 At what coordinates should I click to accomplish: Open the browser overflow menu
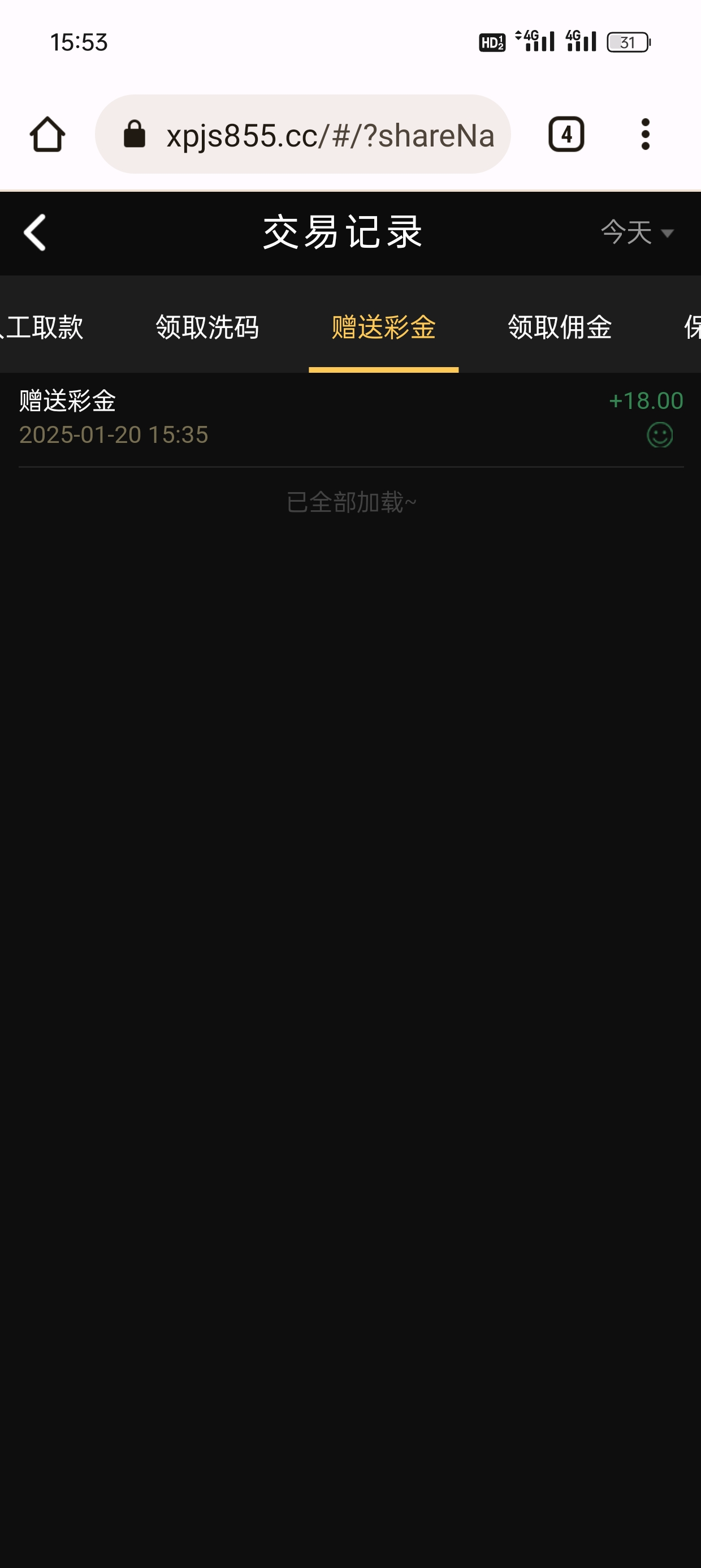[x=645, y=134]
